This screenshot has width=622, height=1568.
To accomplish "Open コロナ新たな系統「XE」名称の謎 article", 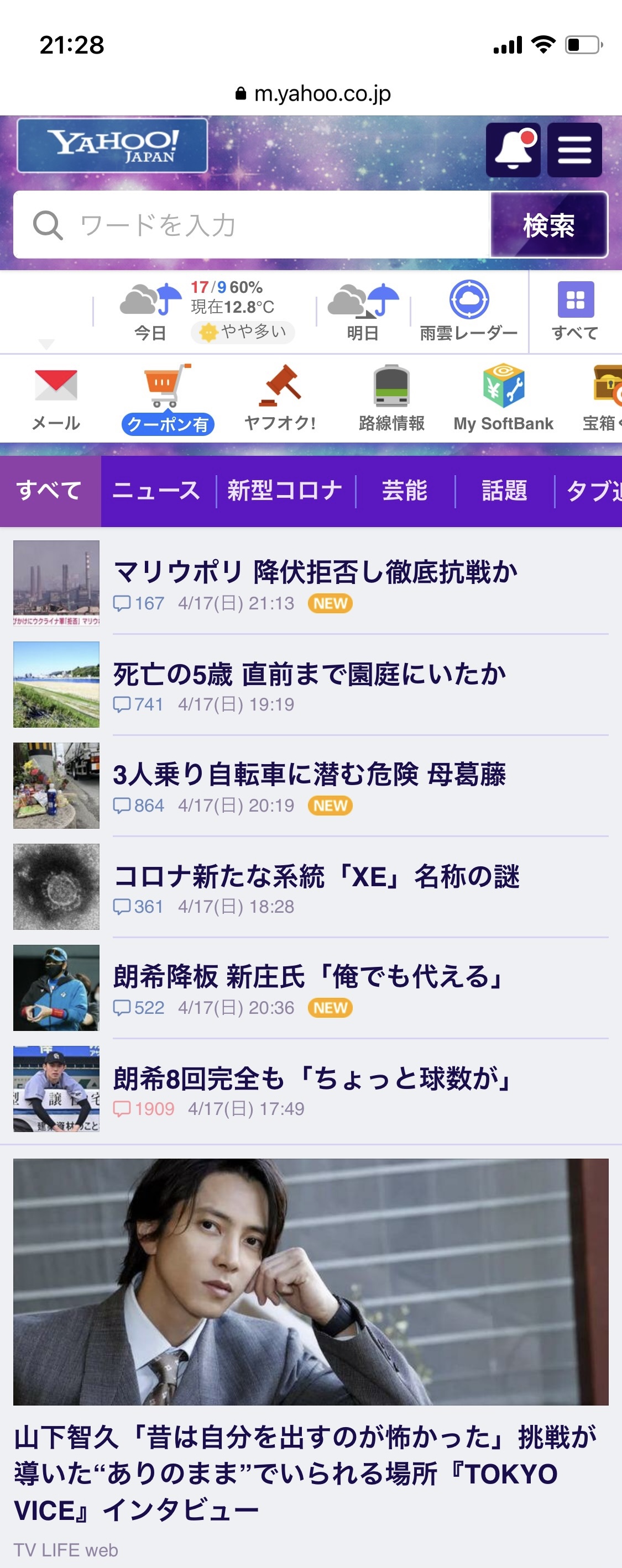I will pyautogui.click(x=316, y=876).
